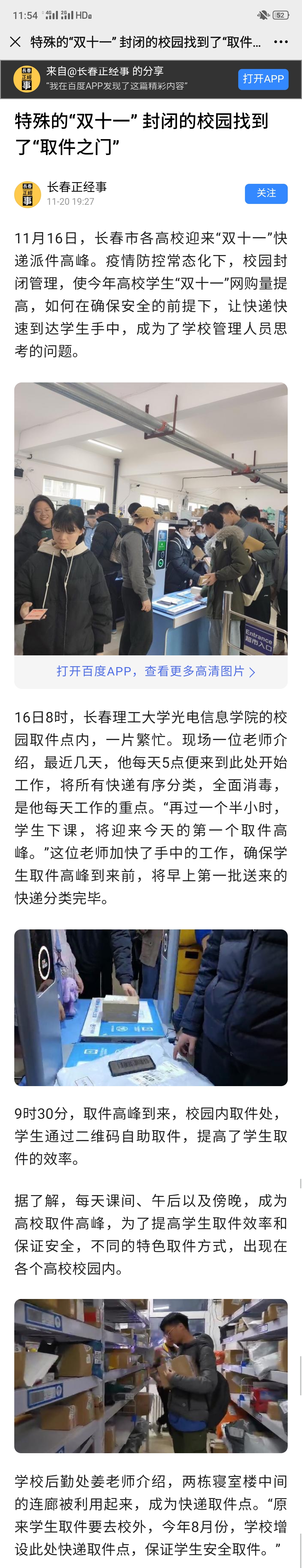
Task: View the photo of parcels on blue counter
Action: [x=151, y=1008]
